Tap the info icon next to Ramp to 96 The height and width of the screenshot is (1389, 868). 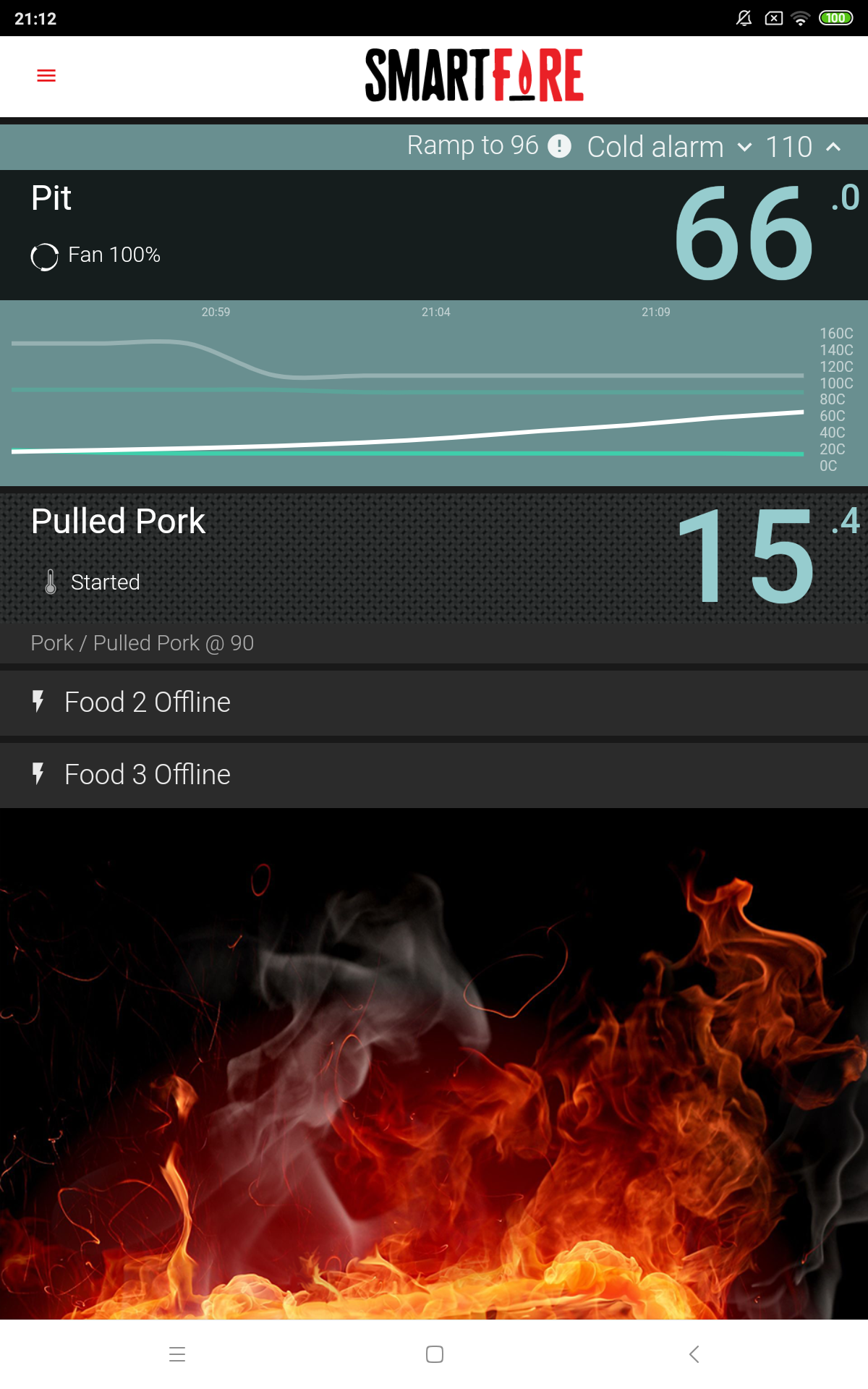[558, 146]
